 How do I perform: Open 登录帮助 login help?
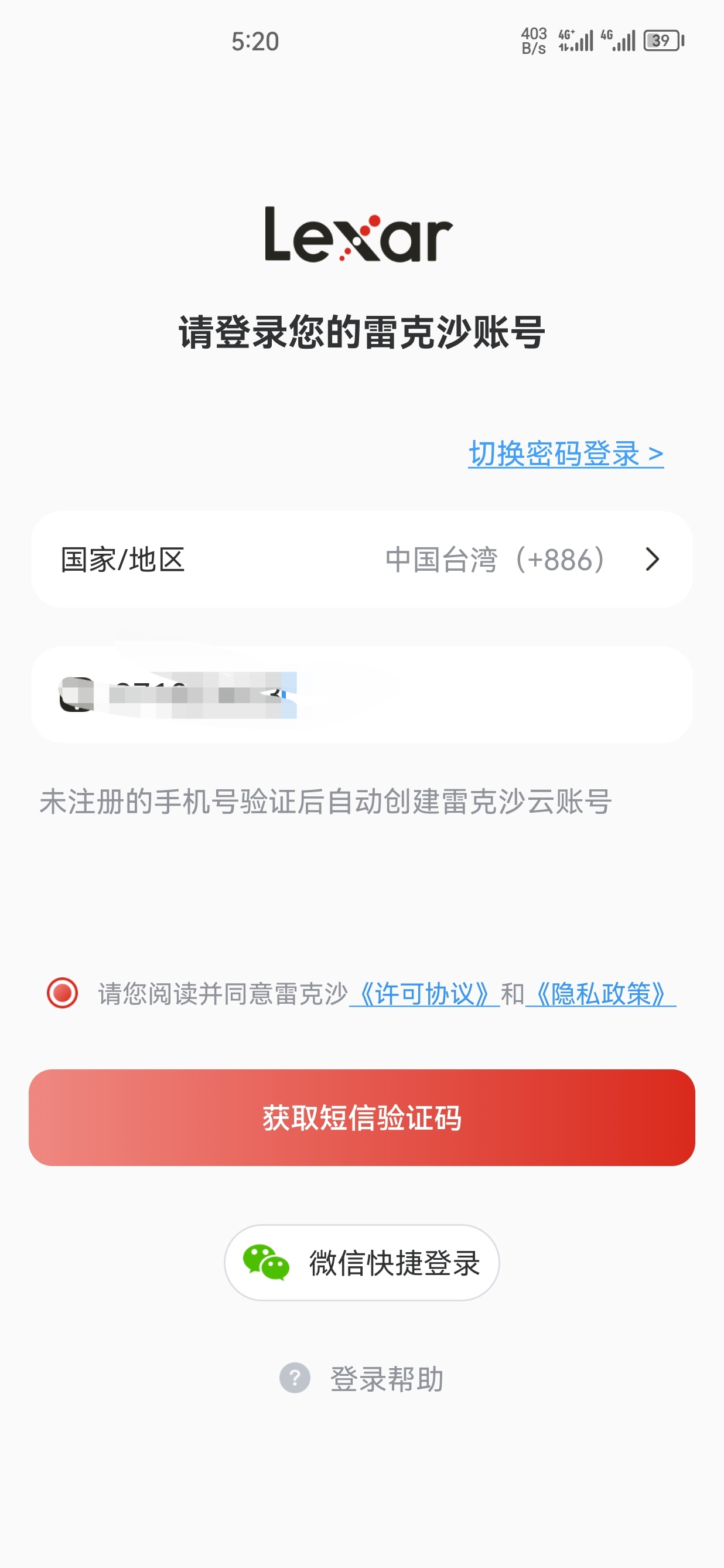[361, 1378]
